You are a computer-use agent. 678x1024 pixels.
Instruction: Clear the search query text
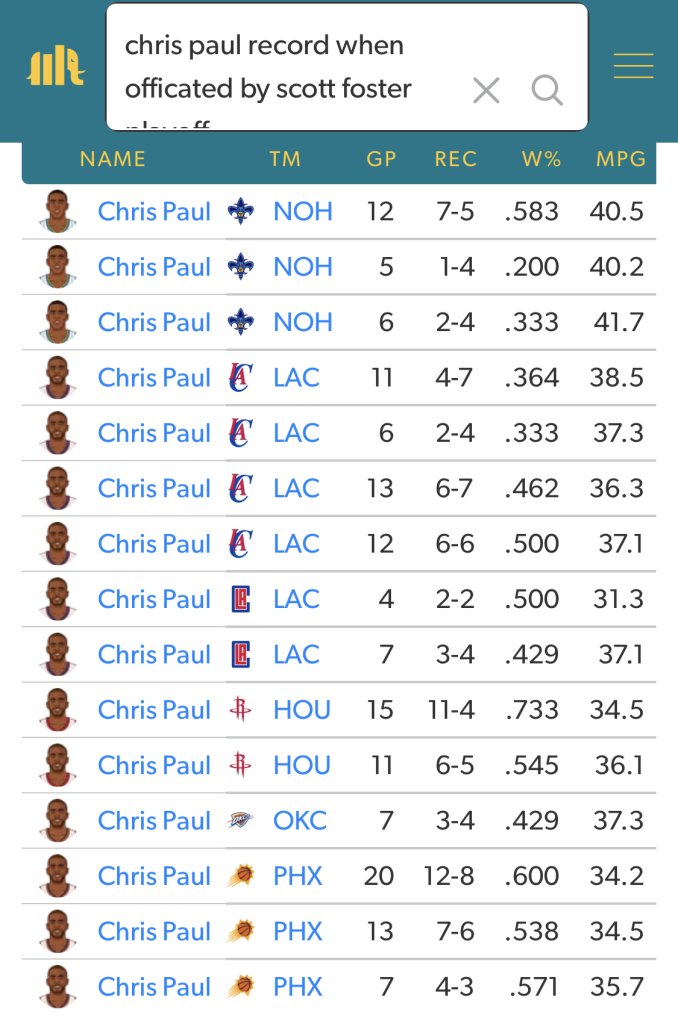[x=486, y=91]
